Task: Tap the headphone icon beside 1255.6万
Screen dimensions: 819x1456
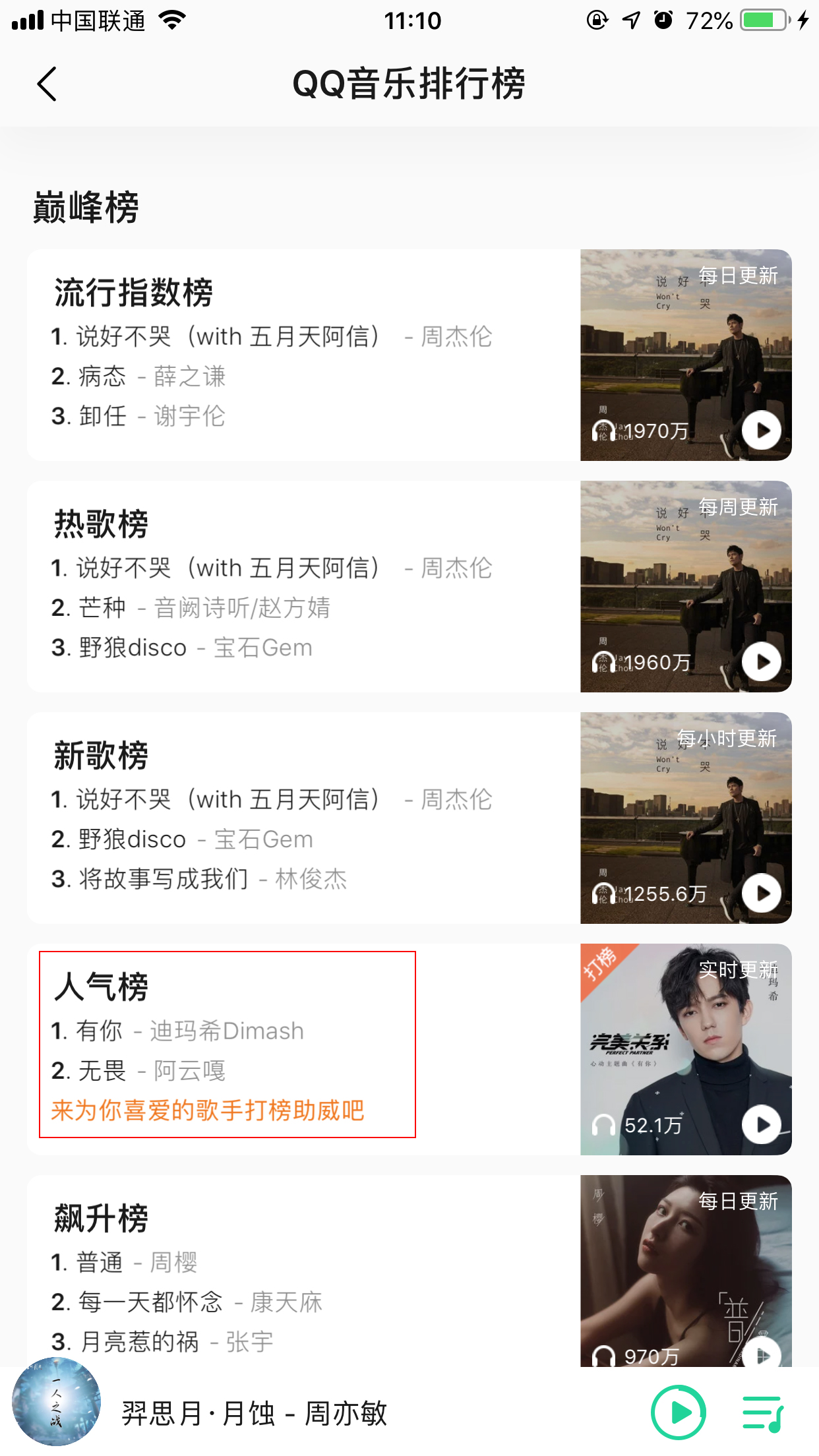Action: [x=602, y=894]
